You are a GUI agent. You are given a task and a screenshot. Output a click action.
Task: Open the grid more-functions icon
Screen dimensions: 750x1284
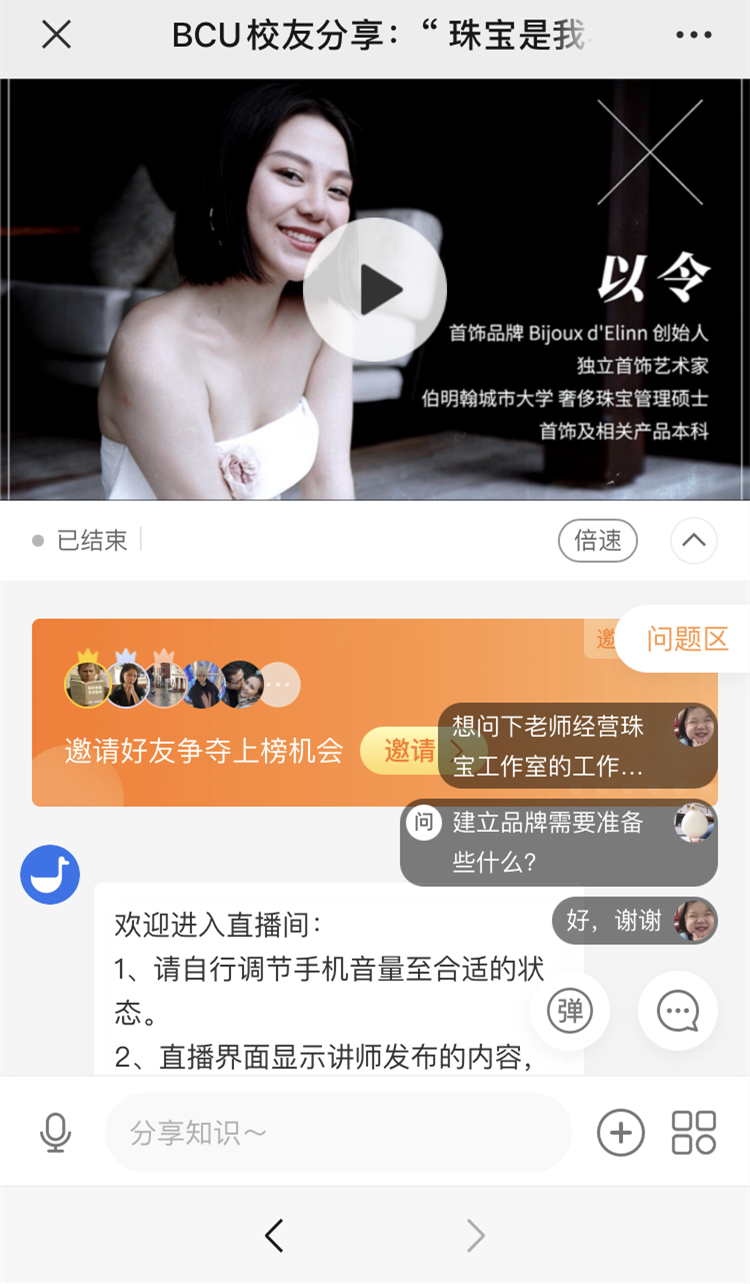tap(694, 1132)
